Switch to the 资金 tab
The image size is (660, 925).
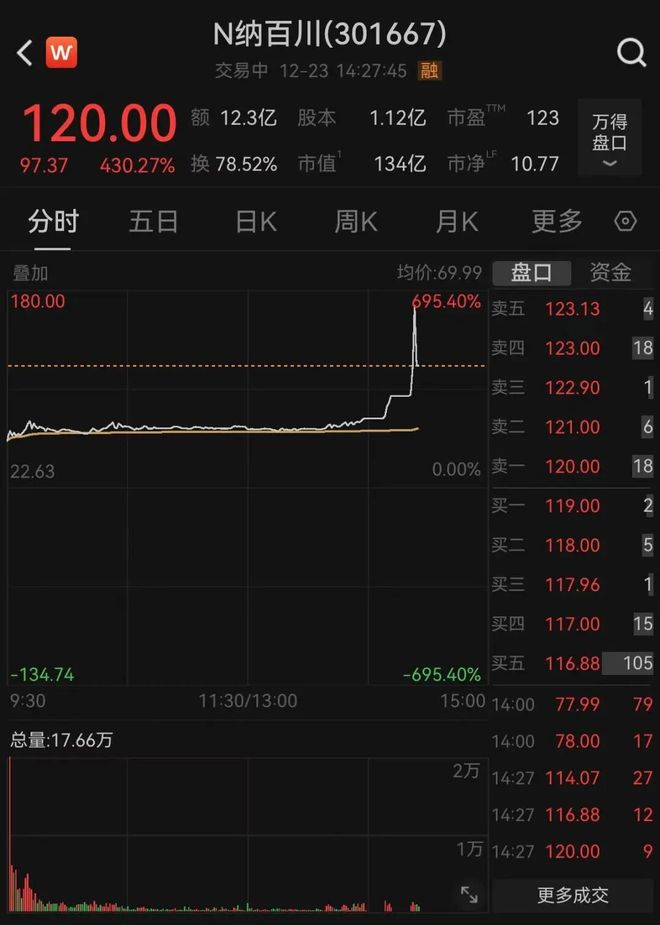click(x=610, y=272)
